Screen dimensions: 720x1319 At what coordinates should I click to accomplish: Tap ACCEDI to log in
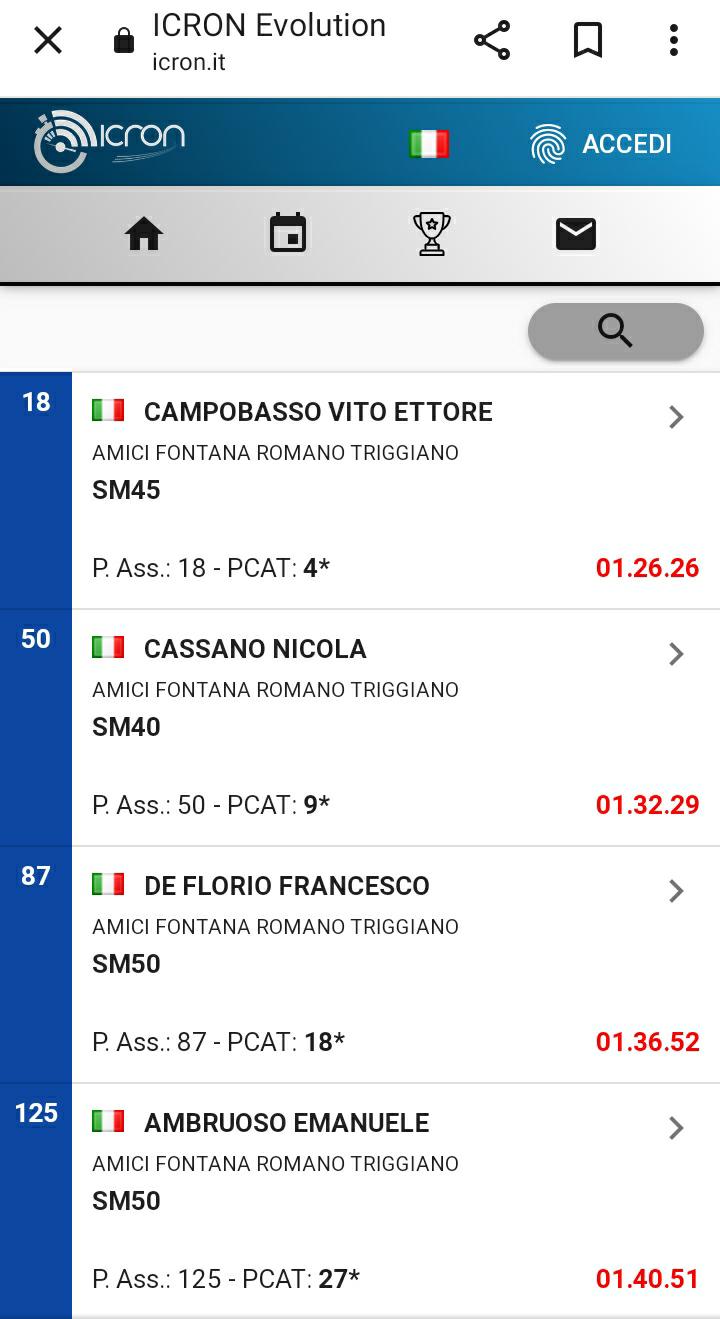[x=601, y=144]
